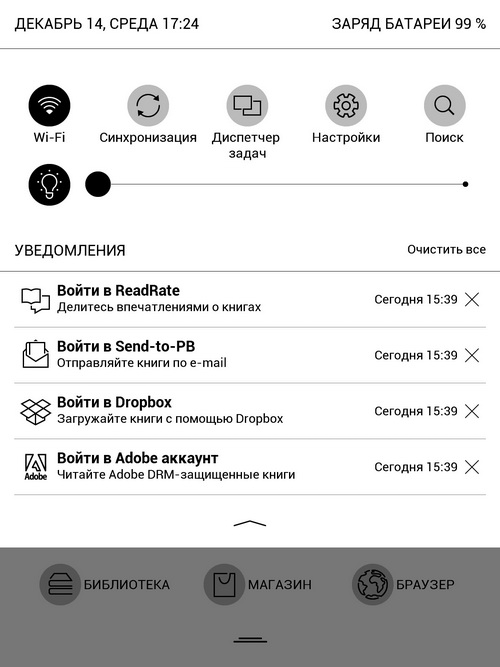Viewport: 500px width, 667px height.
Task: Open Магазин
Action: (257, 584)
